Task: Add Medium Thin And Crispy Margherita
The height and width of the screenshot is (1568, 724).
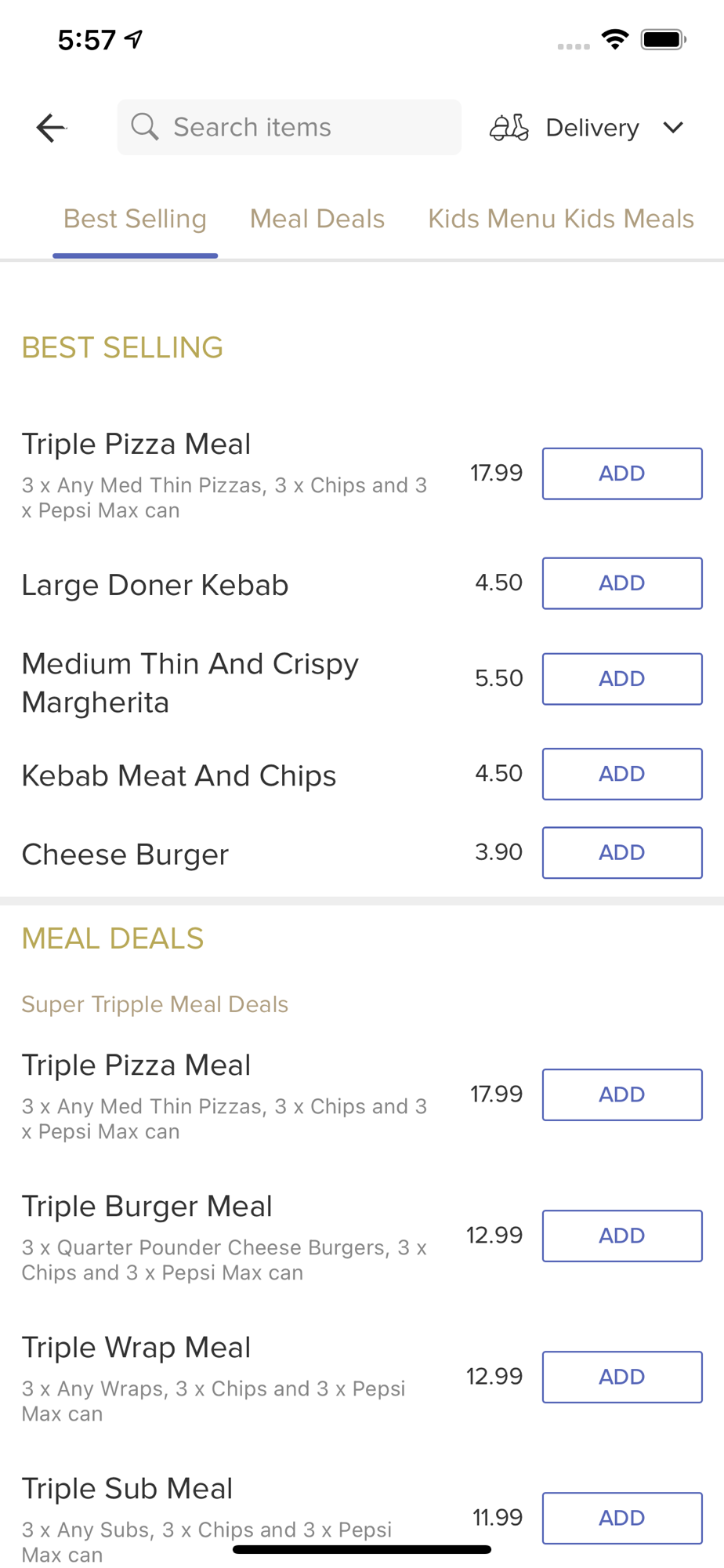Action: [622, 679]
